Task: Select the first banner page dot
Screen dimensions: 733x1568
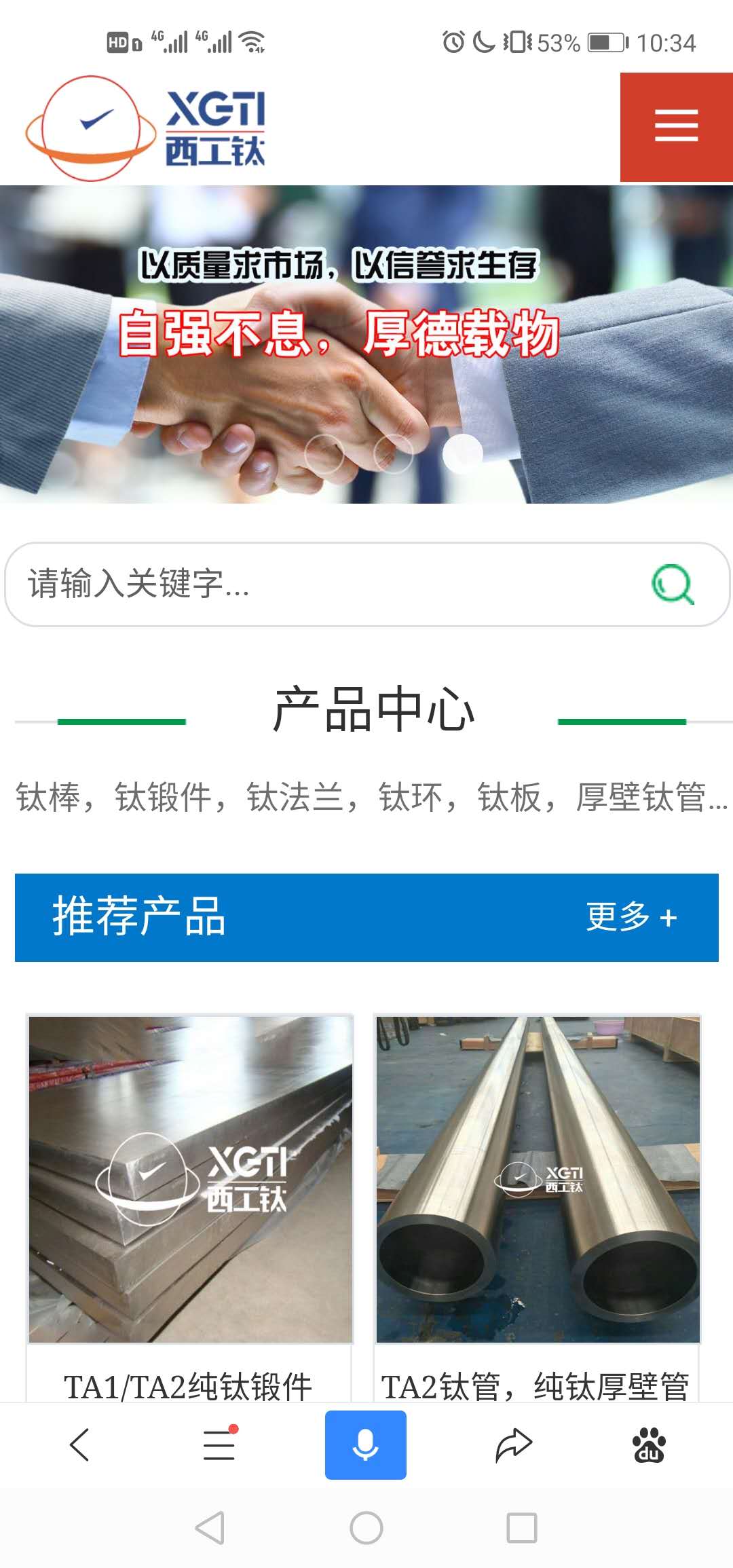Action: pyautogui.click(x=324, y=453)
